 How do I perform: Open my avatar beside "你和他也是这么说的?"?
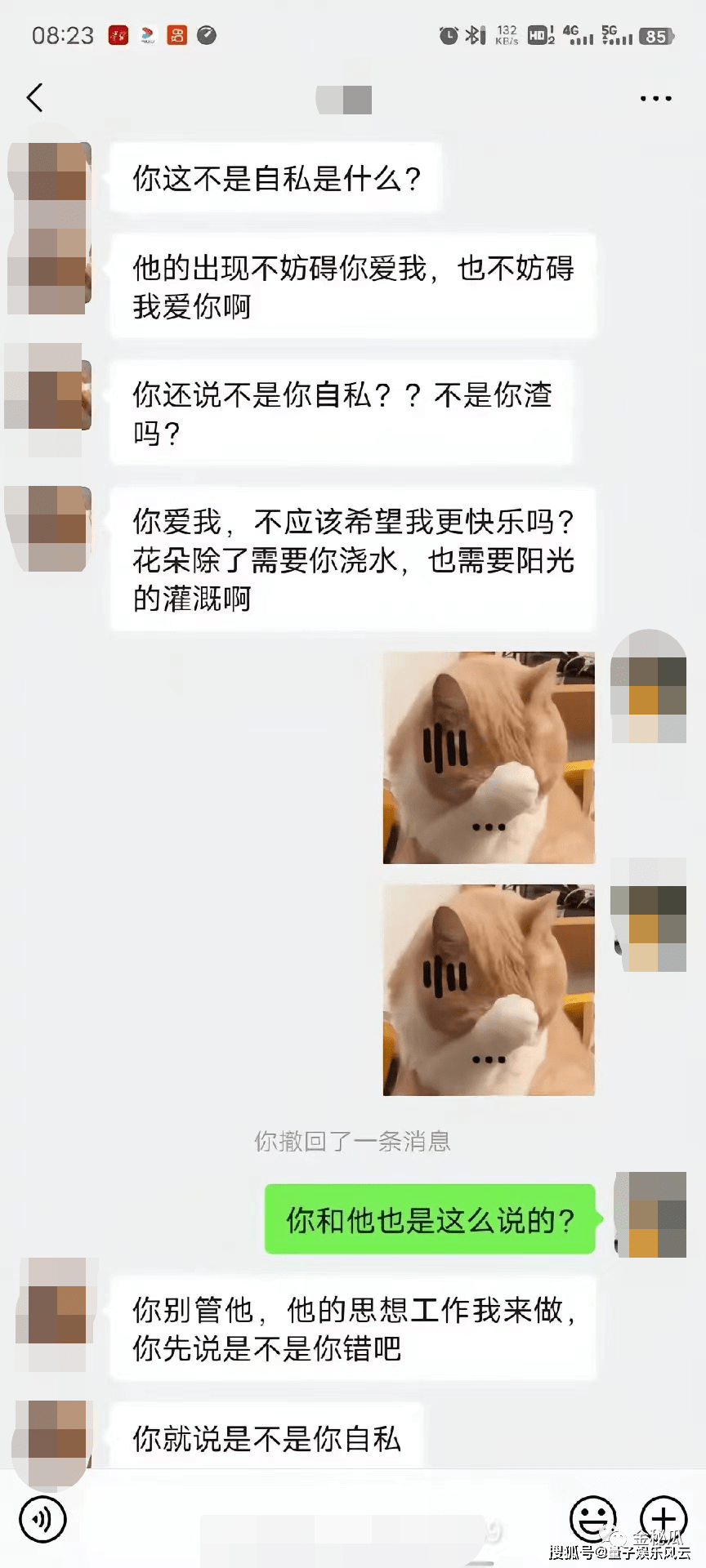click(650, 1215)
